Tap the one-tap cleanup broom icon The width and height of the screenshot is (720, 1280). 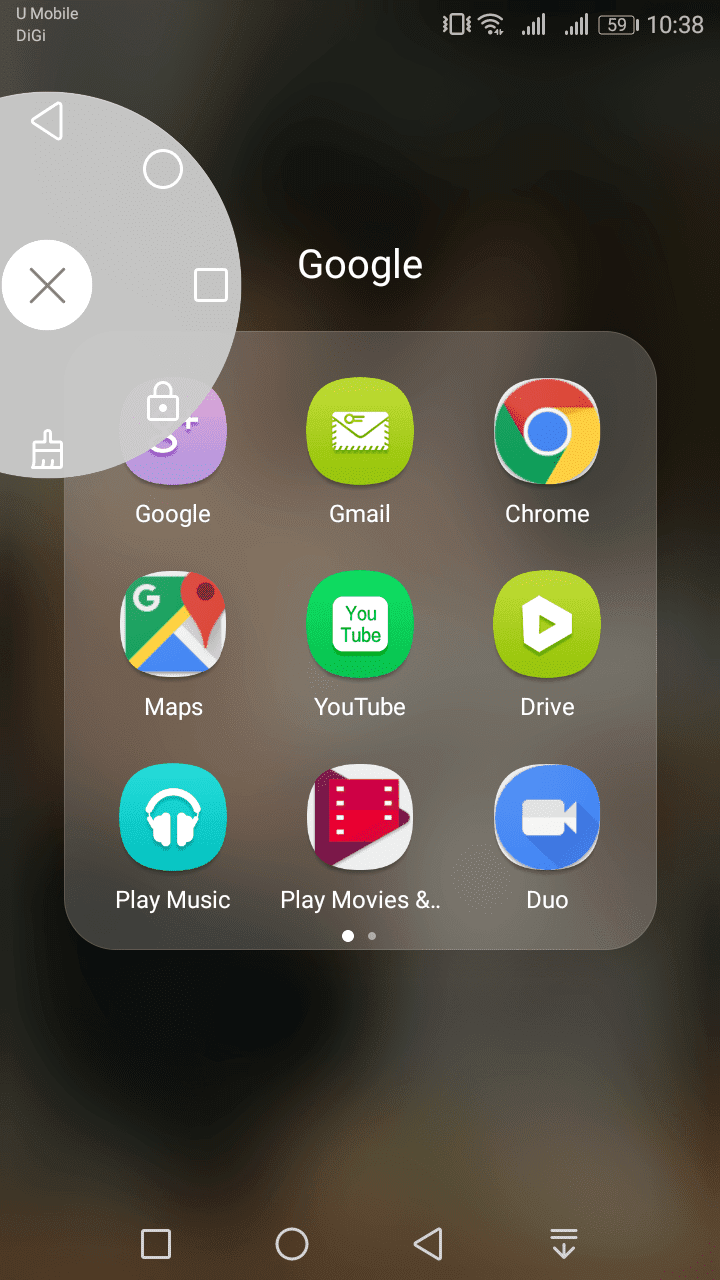click(48, 450)
